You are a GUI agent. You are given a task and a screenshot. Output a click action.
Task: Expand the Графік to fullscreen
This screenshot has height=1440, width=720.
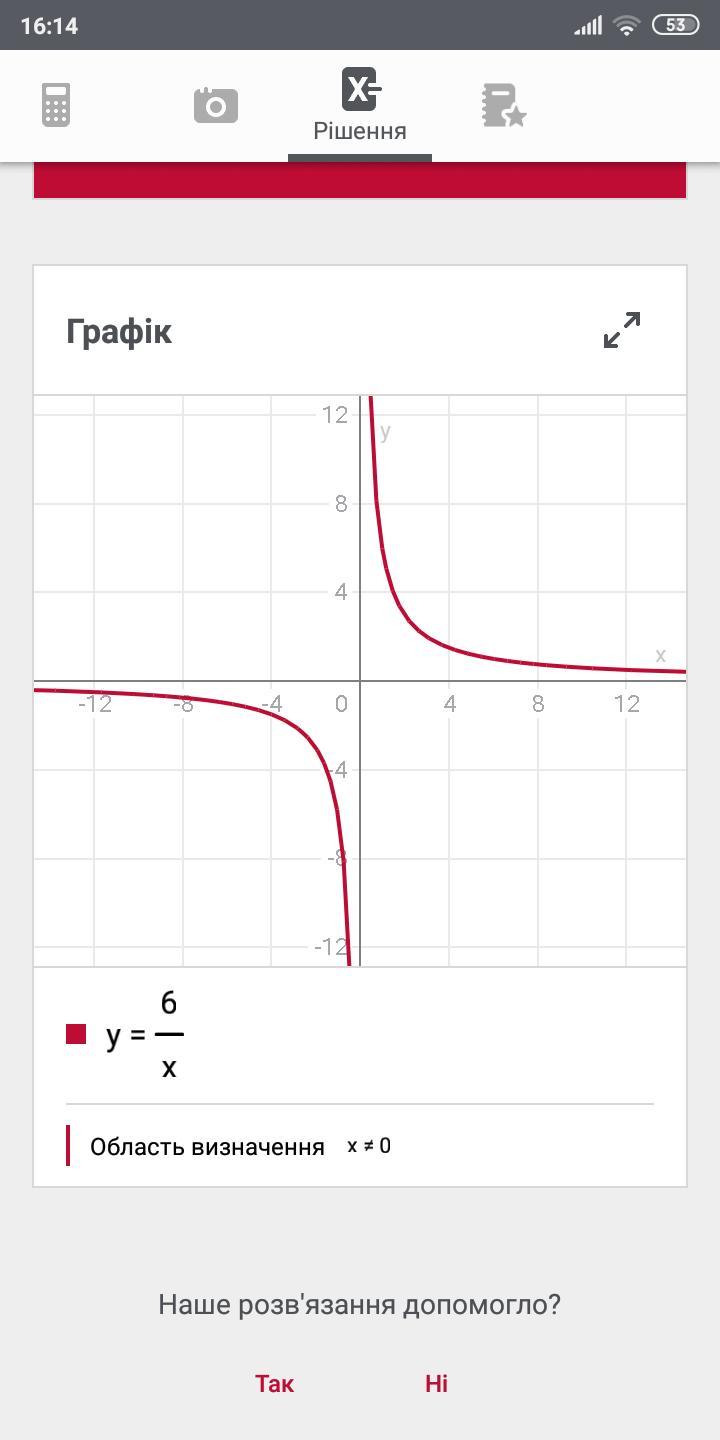pyautogui.click(x=622, y=330)
